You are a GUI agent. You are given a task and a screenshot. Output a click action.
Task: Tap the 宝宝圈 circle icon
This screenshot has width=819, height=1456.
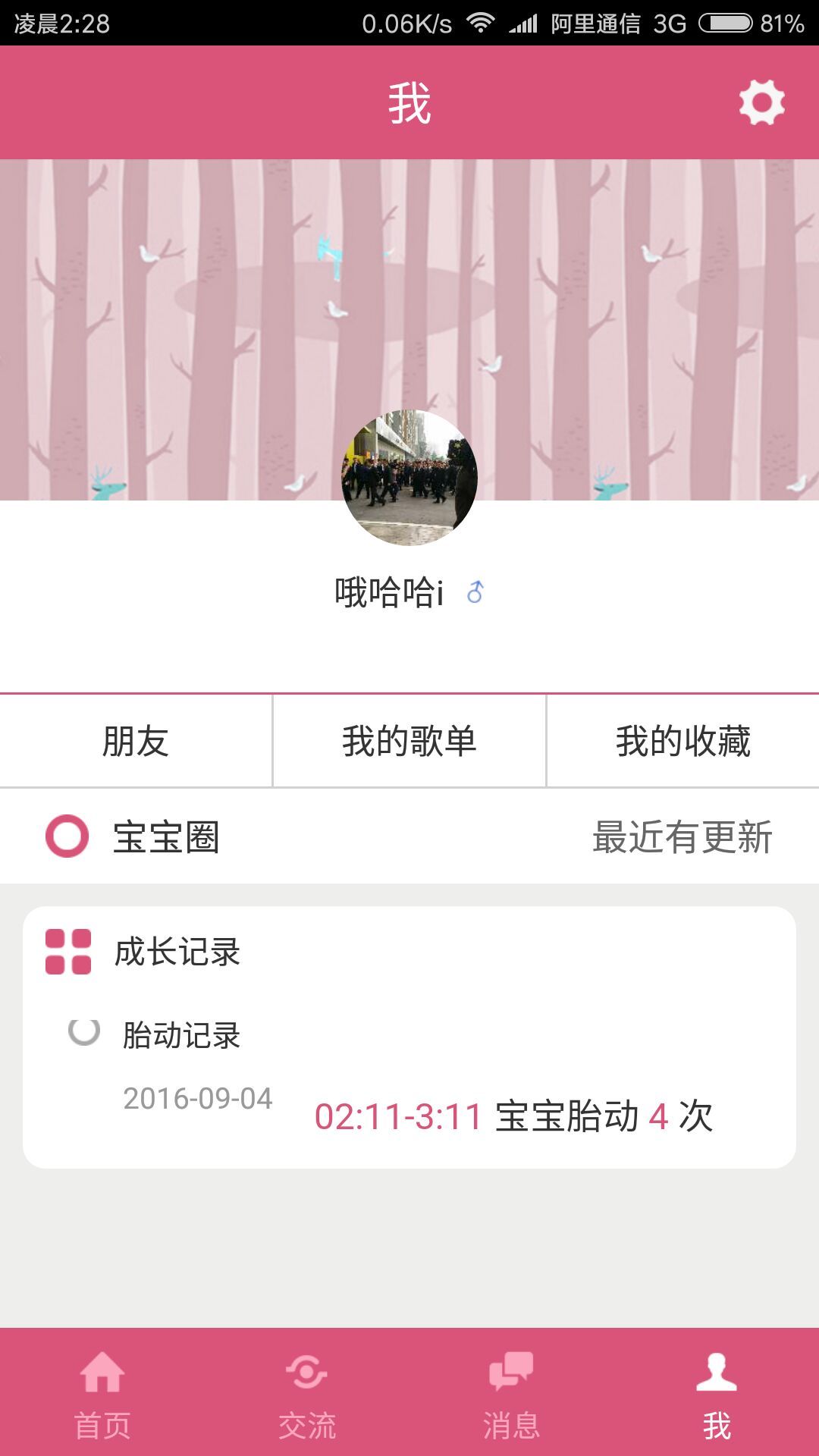pyautogui.click(x=67, y=838)
